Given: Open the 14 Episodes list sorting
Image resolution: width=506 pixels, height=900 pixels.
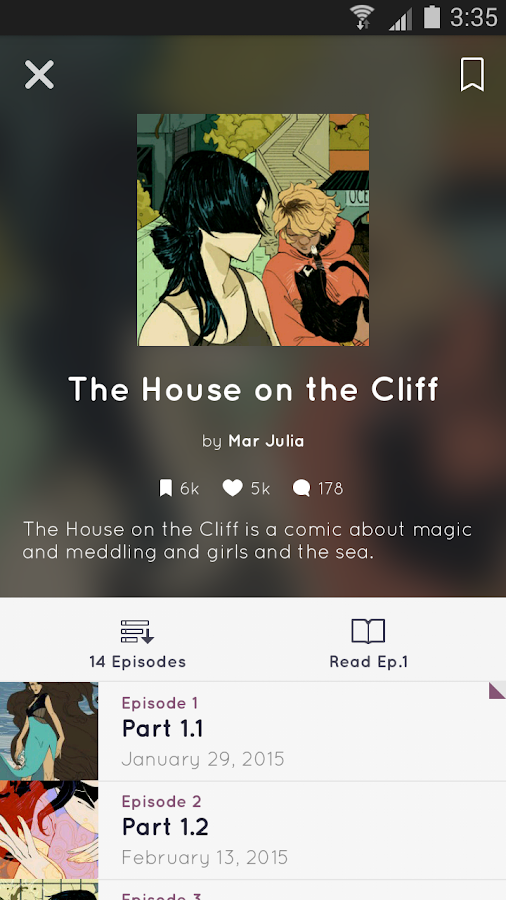Looking at the screenshot, I should pos(137,644).
